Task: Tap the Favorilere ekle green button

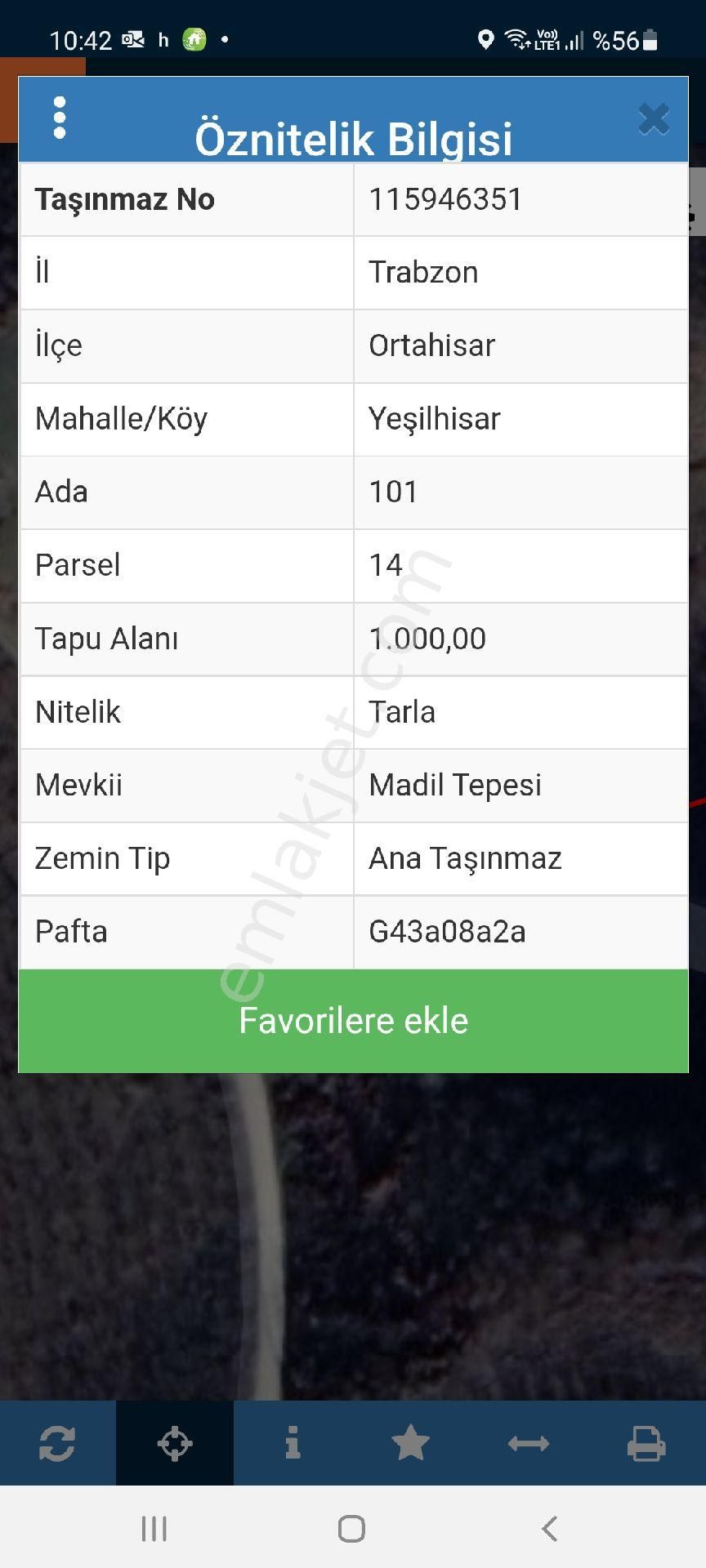Action: click(x=352, y=1020)
